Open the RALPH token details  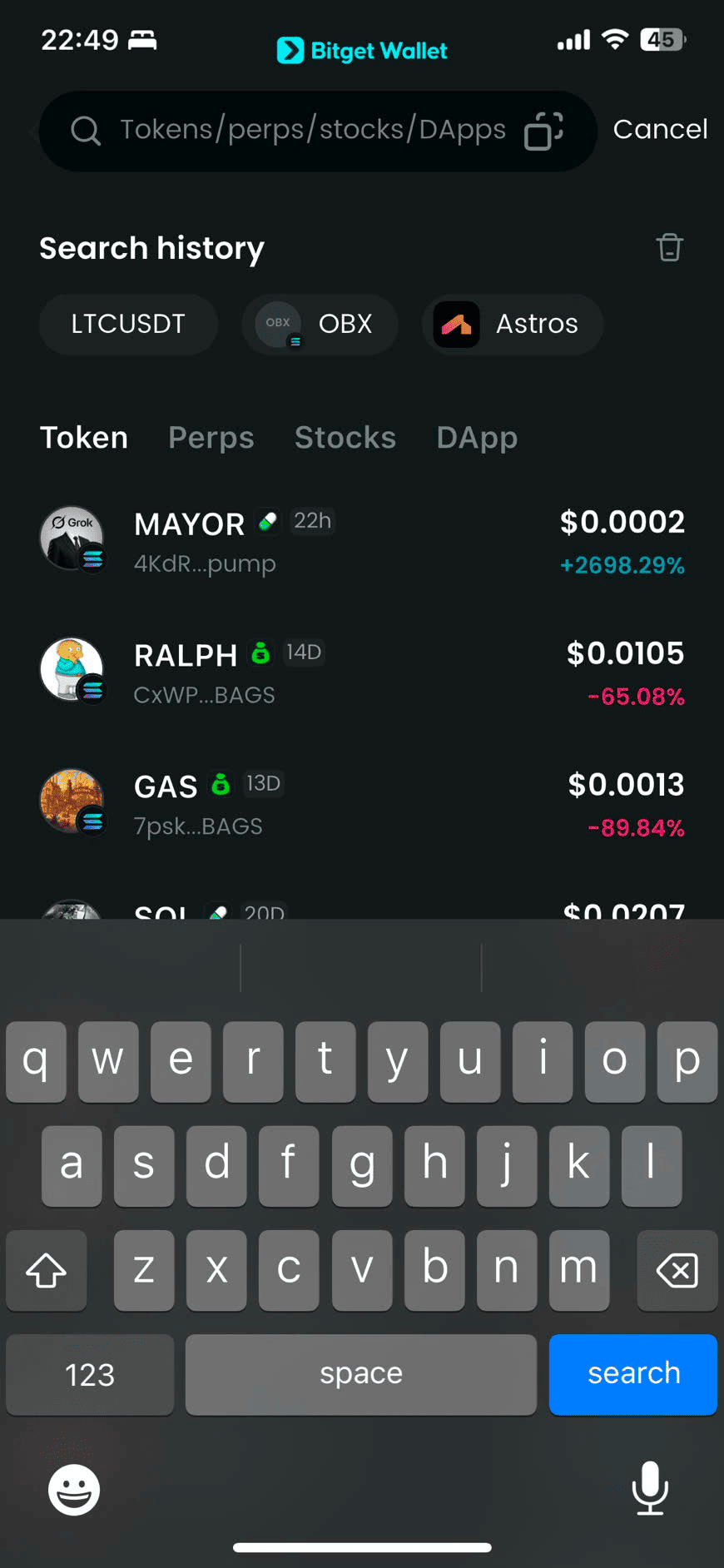(362, 673)
